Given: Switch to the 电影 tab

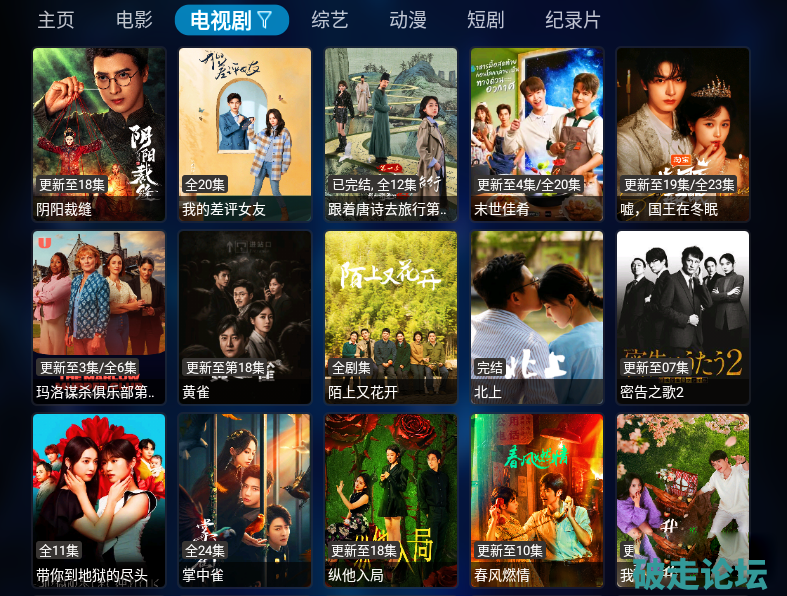Looking at the screenshot, I should (x=134, y=20).
